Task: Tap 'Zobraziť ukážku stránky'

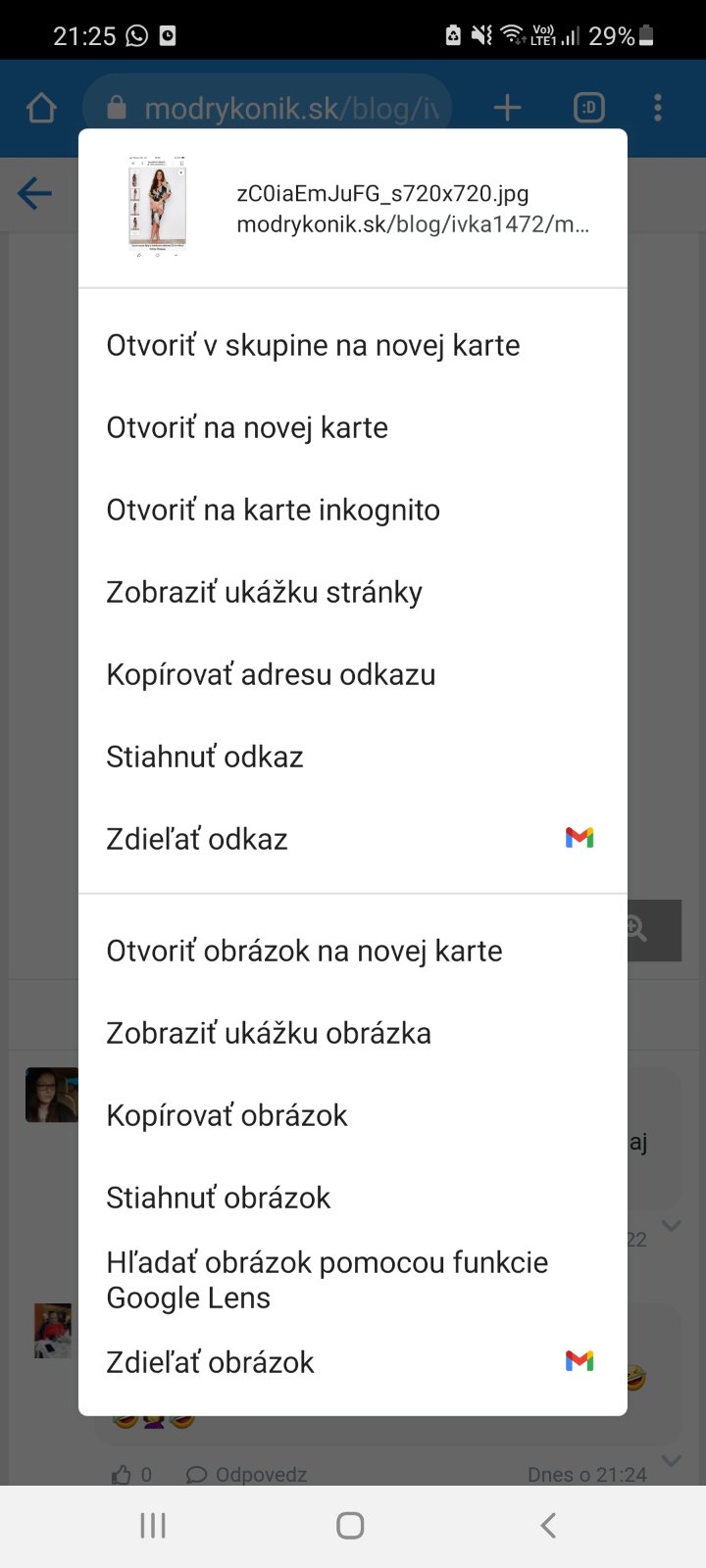Action: pyautogui.click(x=264, y=593)
